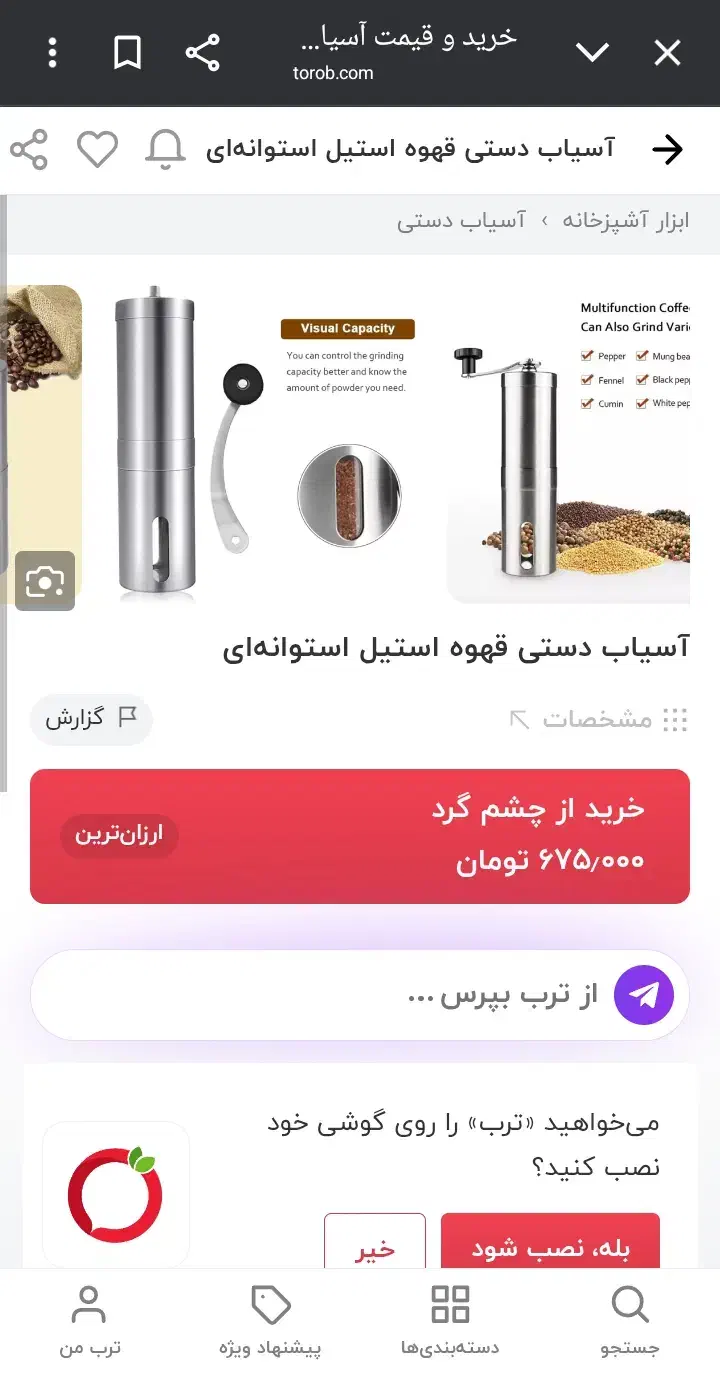The height and width of the screenshot is (1373, 720).
Task: Install the app via بله، نصب شود
Action: point(549,1241)
